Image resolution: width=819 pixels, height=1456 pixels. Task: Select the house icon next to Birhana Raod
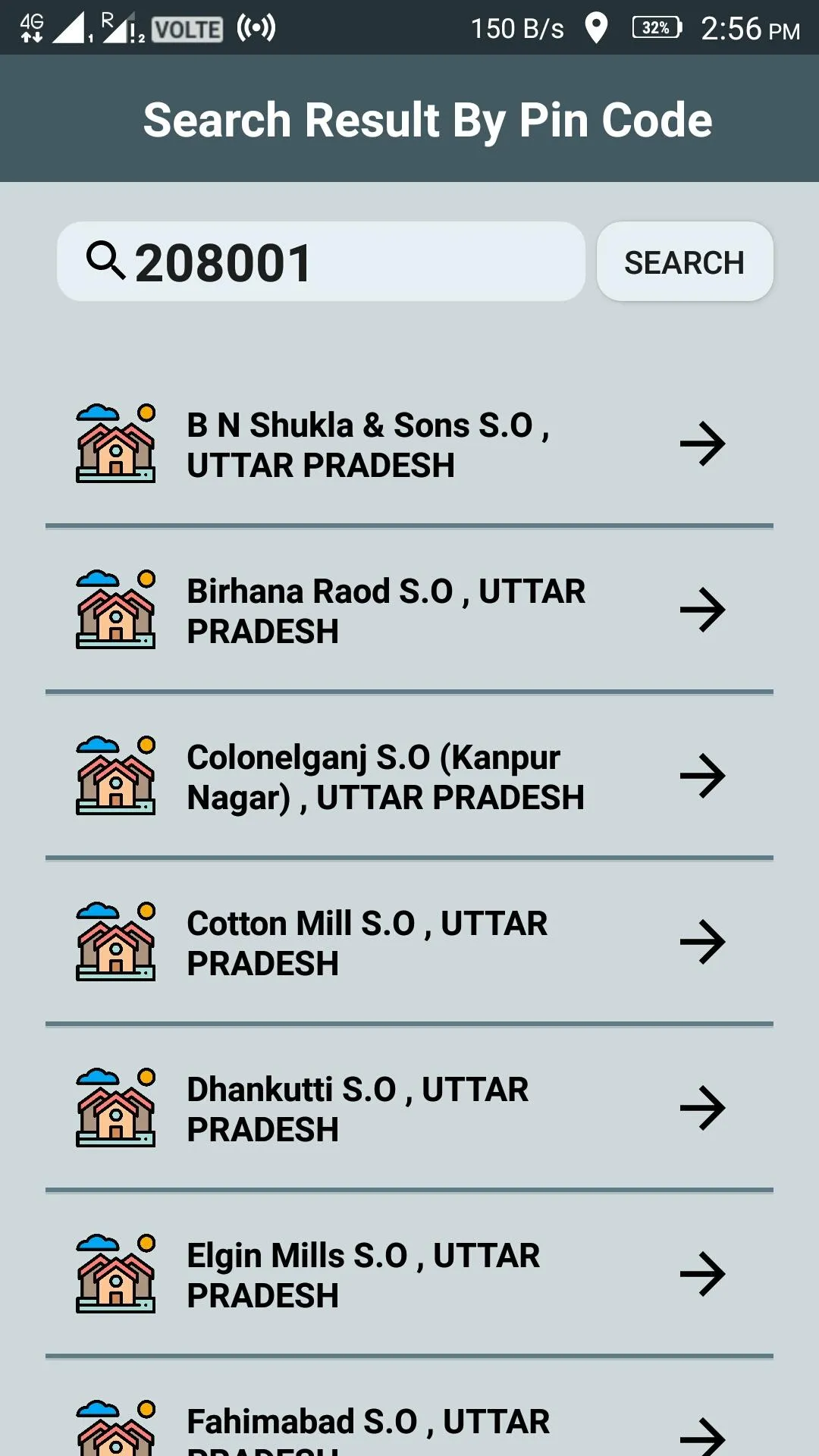[115, 609]
